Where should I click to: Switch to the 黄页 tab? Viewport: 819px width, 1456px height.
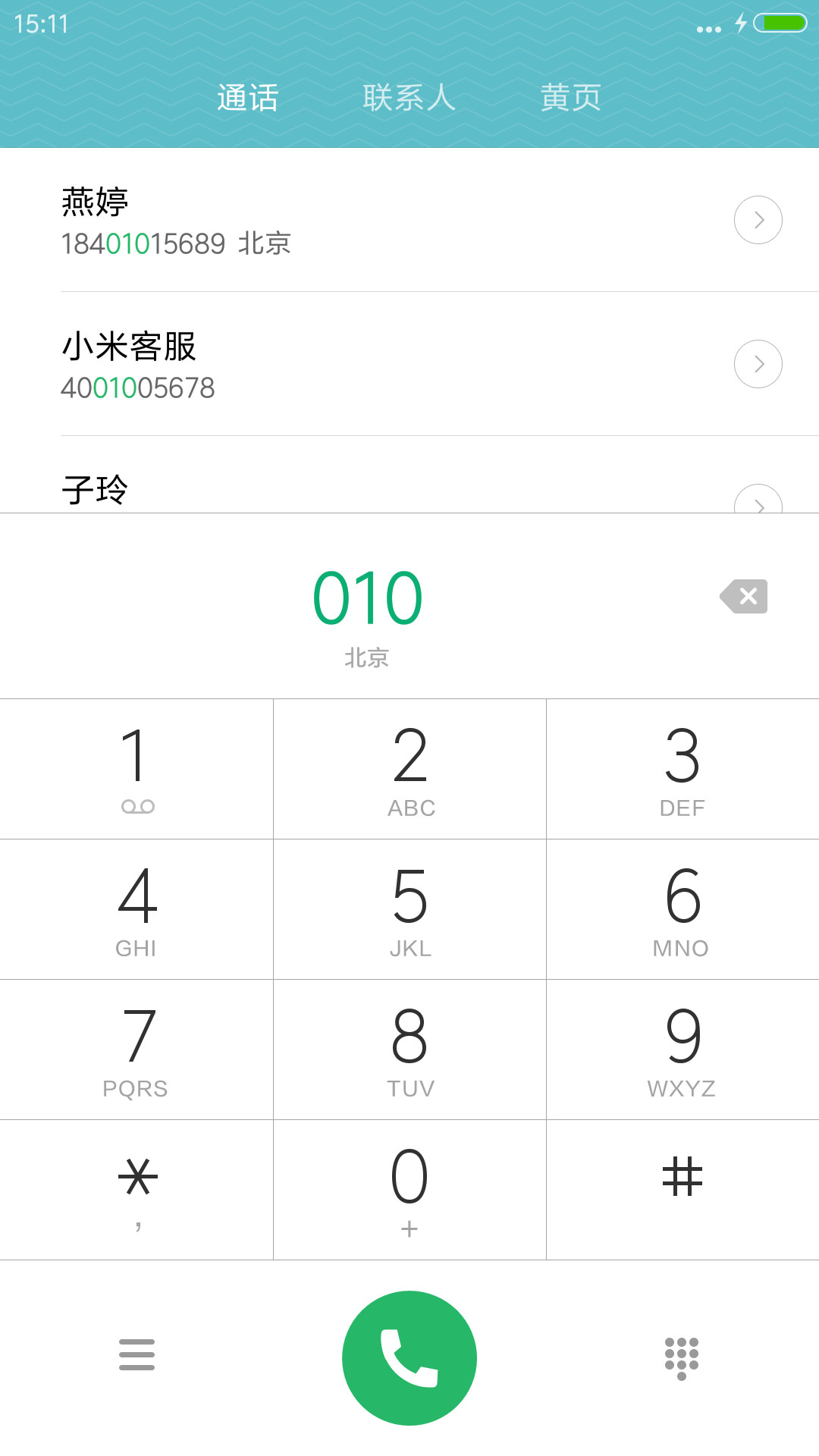570,98
